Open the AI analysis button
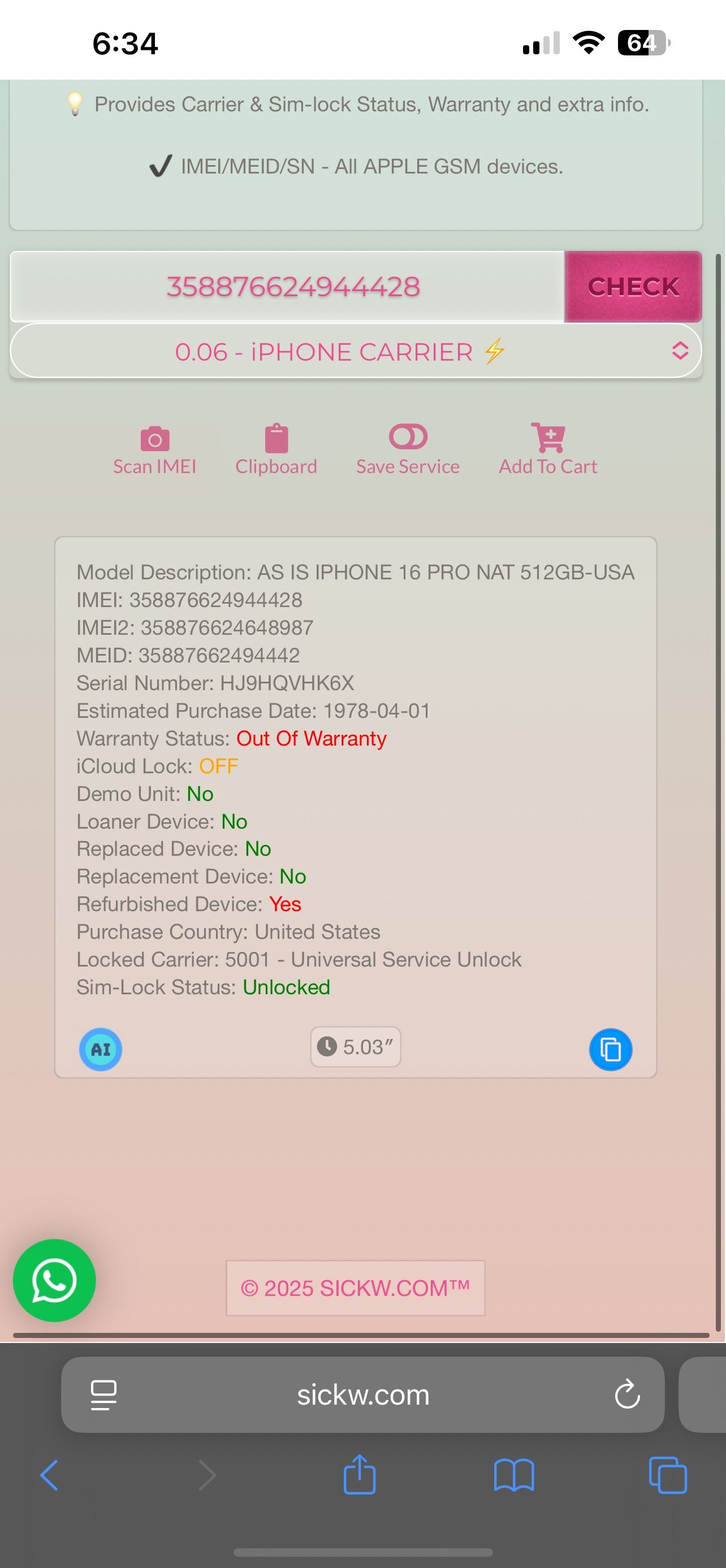Image resolution: width=726 pixels, height=1568 pixels. [101, 1049]
